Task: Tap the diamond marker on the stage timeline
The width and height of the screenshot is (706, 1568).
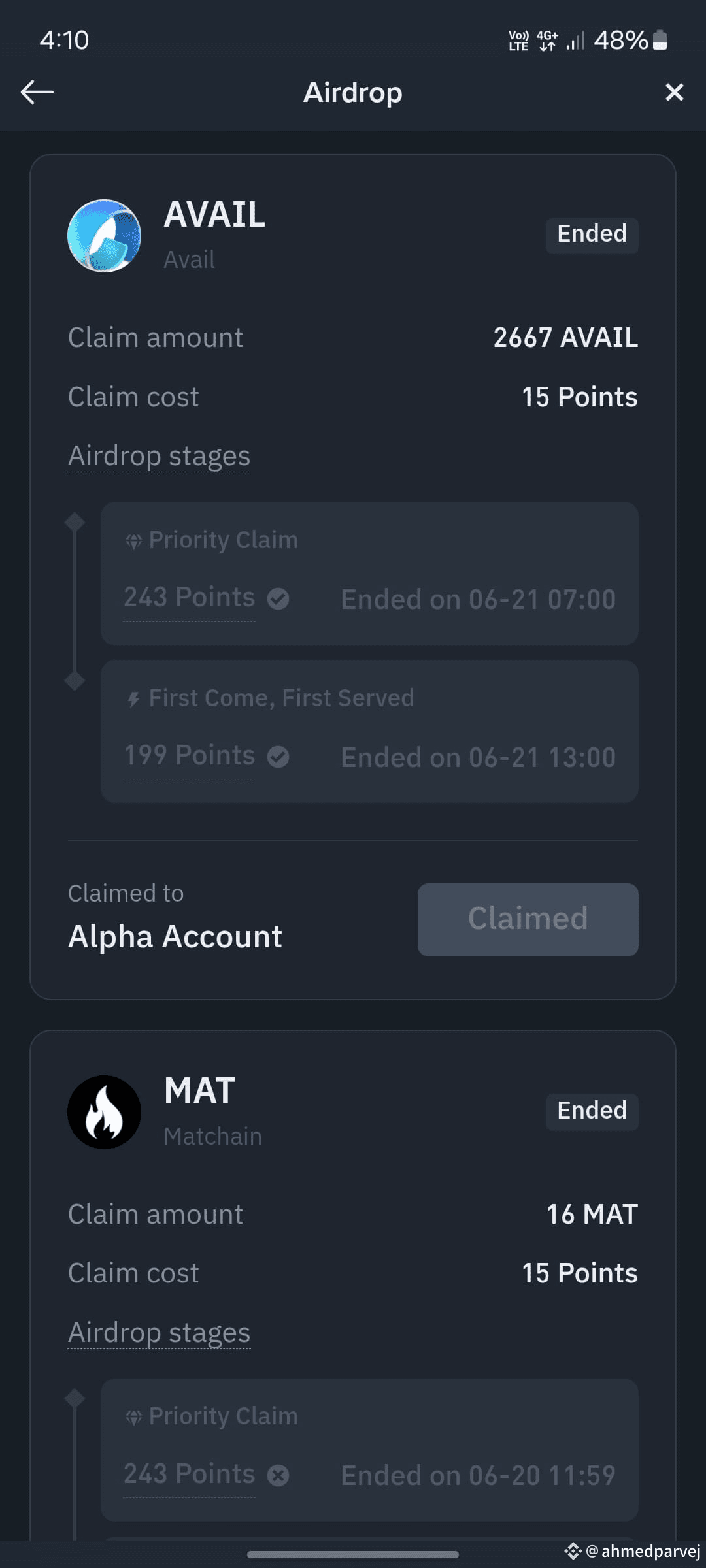Action: tap(75, 521)
